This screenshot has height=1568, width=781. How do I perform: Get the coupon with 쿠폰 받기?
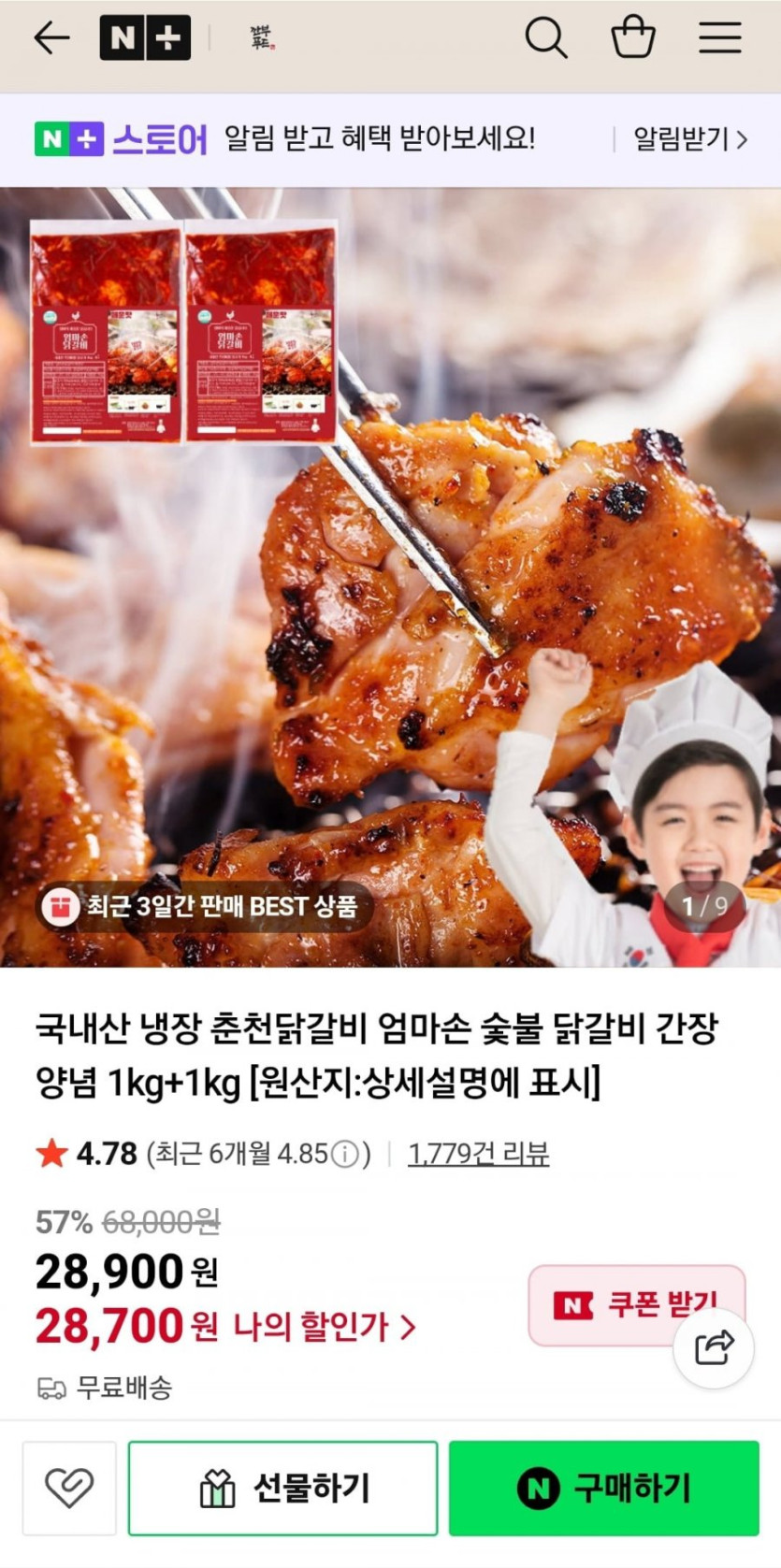pyautogui.click(x=637, y=1305)
